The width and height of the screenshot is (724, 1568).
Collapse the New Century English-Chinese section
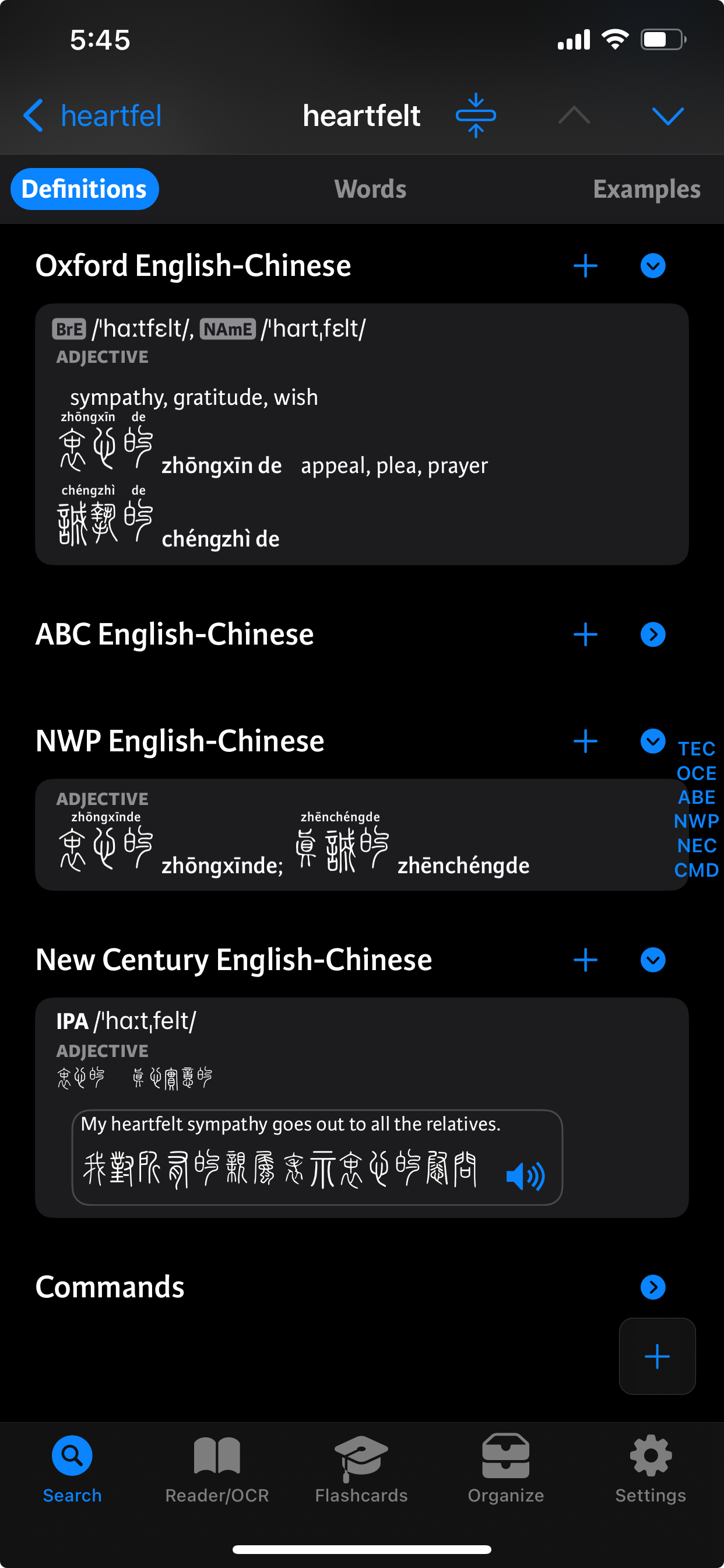[653, 961]
